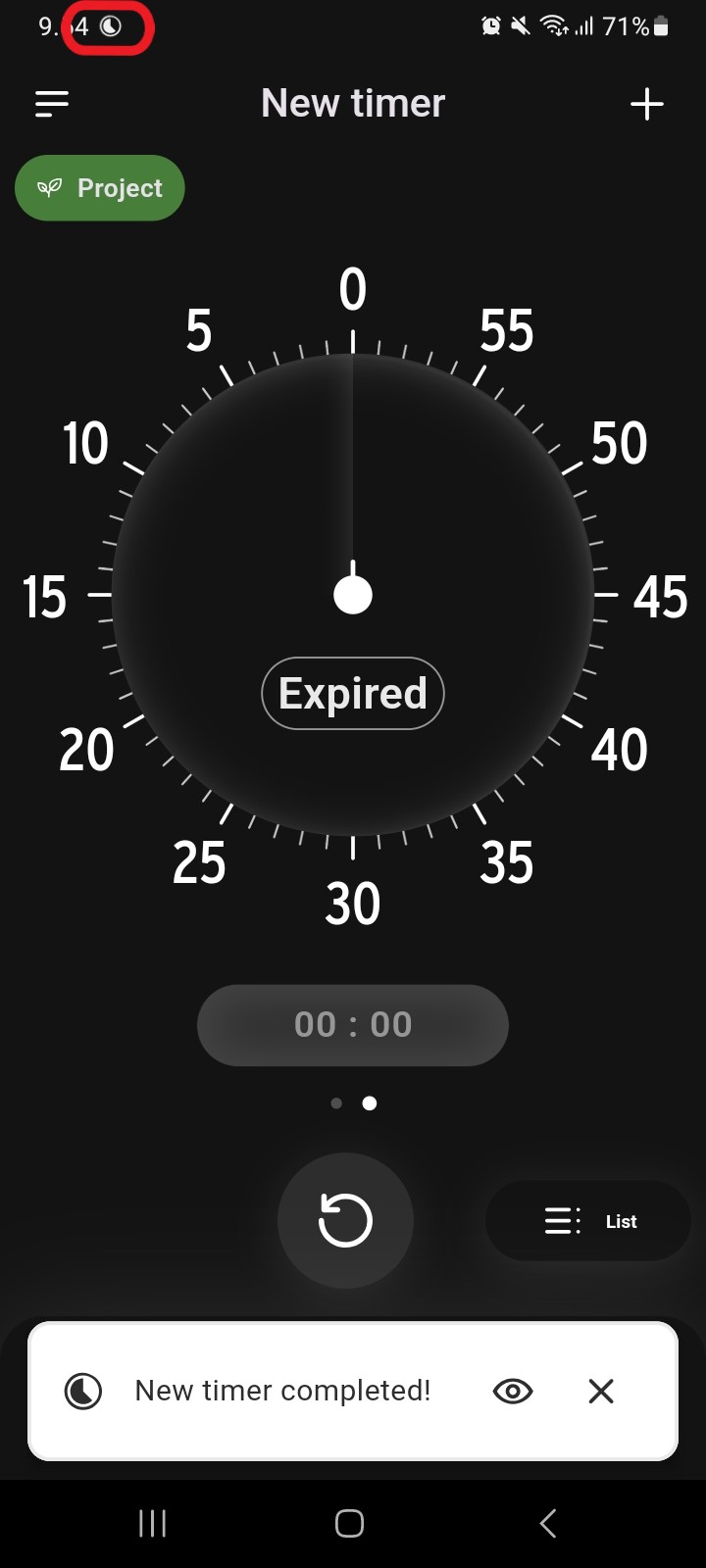View the completed timer notification
The width and height of the screenshot is (706, 1568).
(x=513, y=1391)
